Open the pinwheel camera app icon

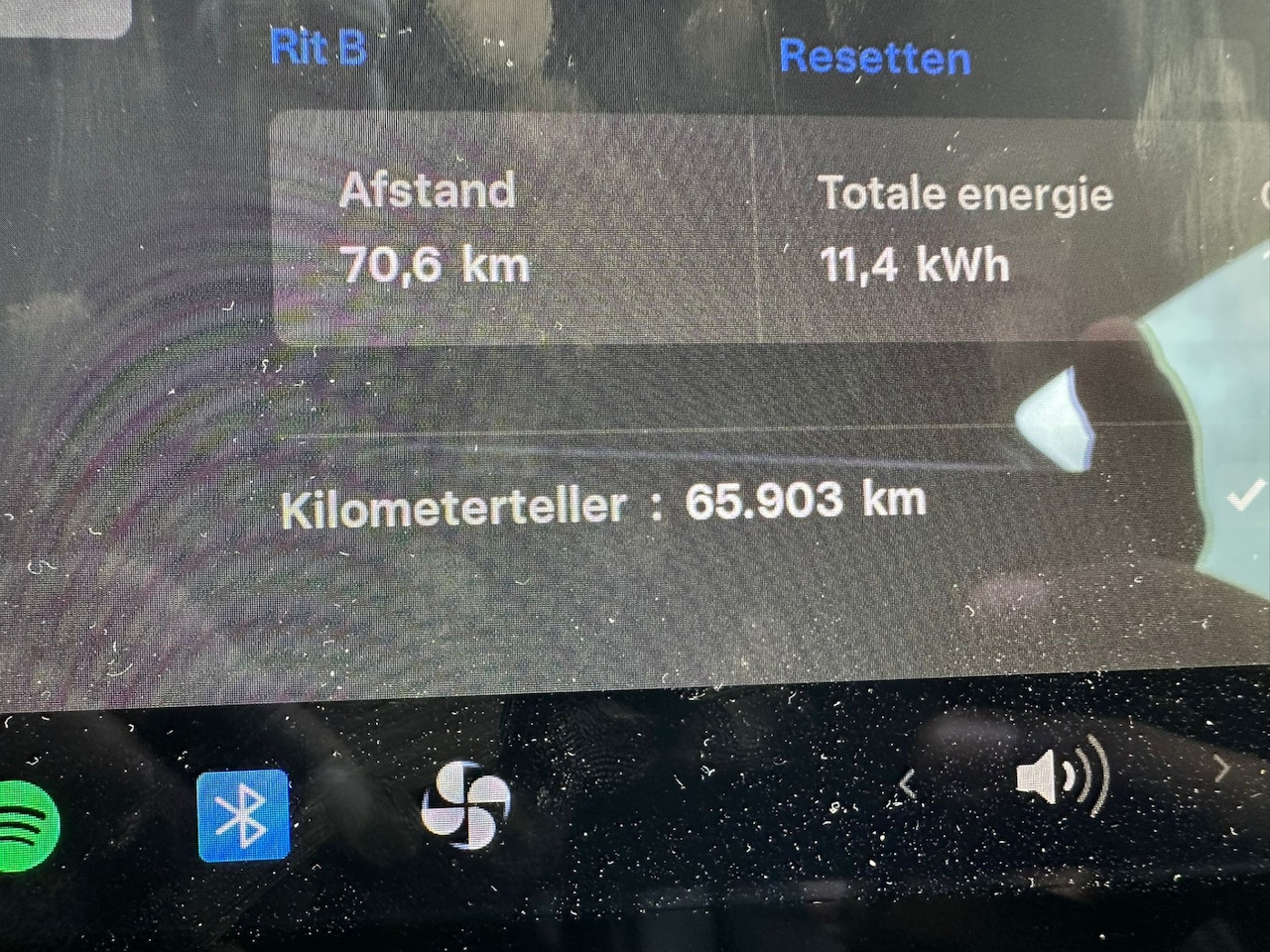coord(465,805)
